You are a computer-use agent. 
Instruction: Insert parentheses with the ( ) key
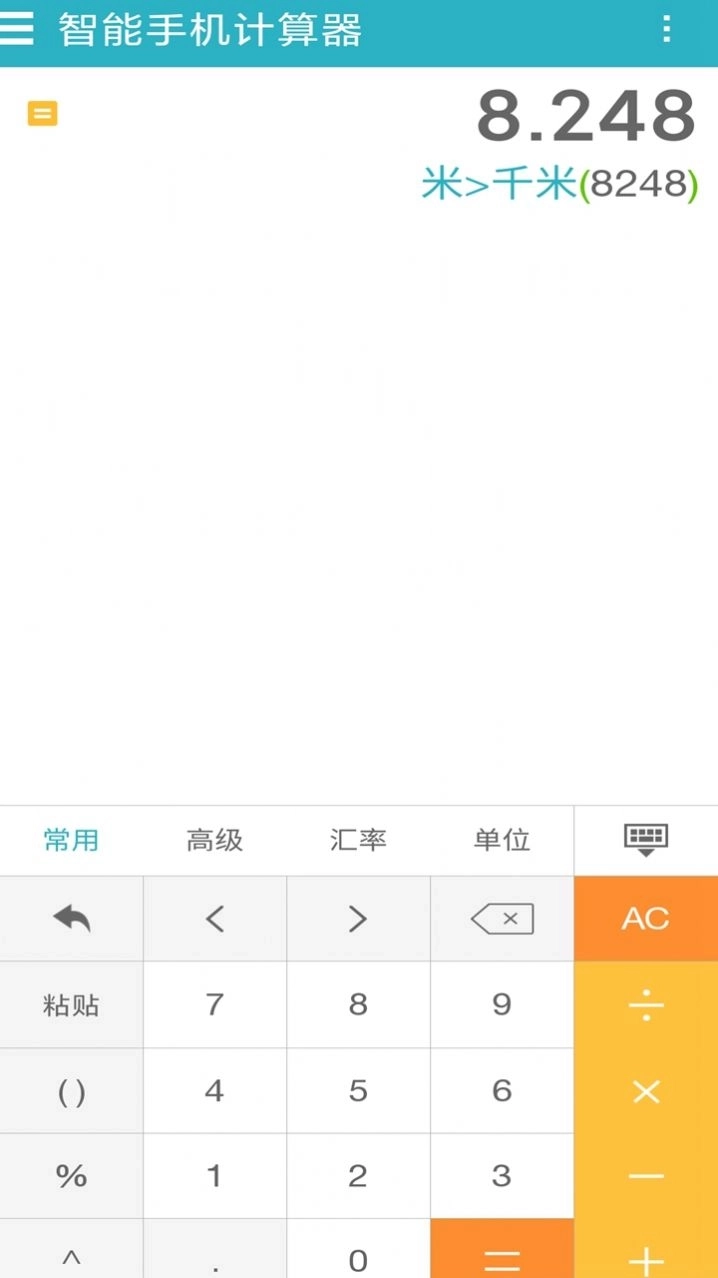pyautogui.click(x=71, y=1091)
